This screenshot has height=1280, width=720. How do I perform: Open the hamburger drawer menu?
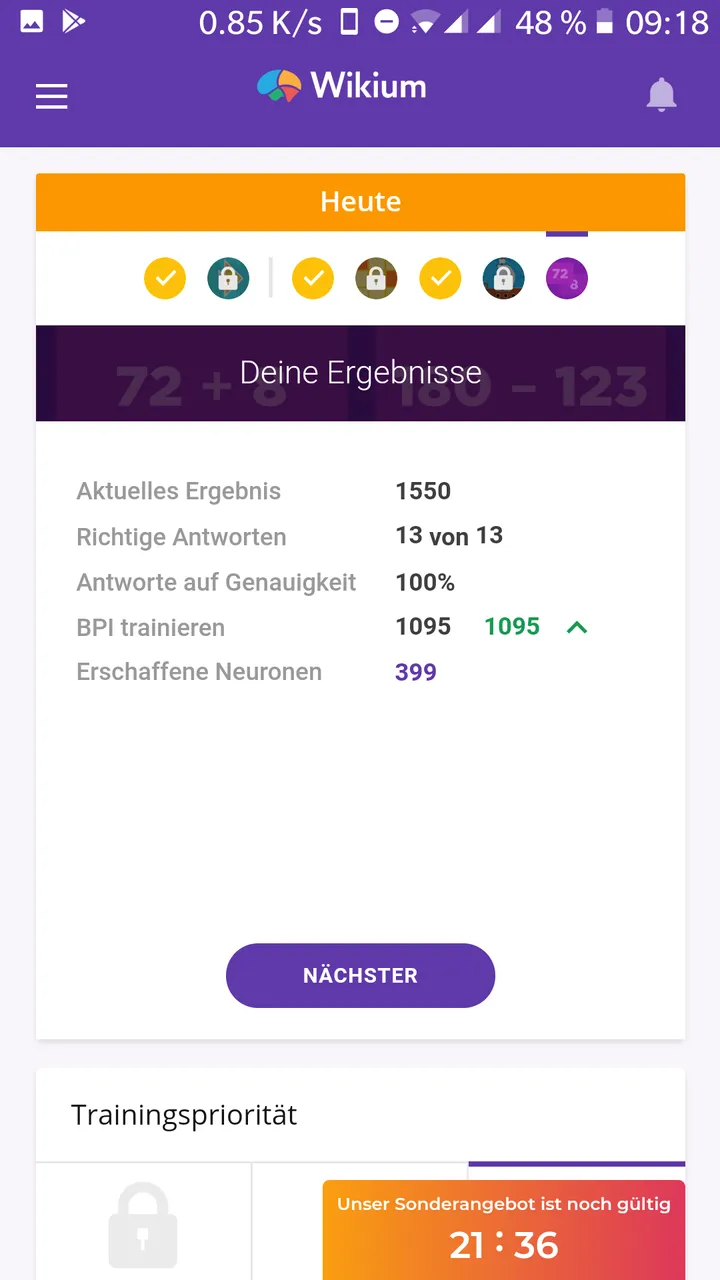pyautogui.click(x=52, y=96)
